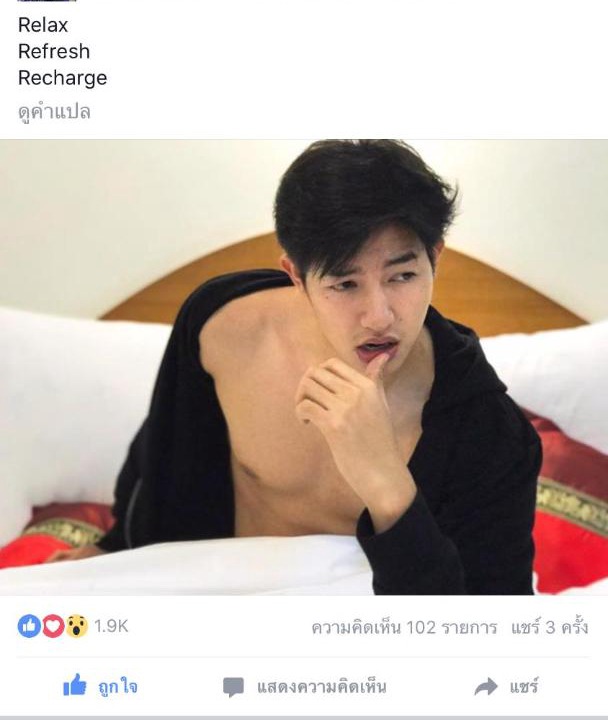Open the post photo full screen
Screen dimensions: 608x720
(x=304, y=366)
